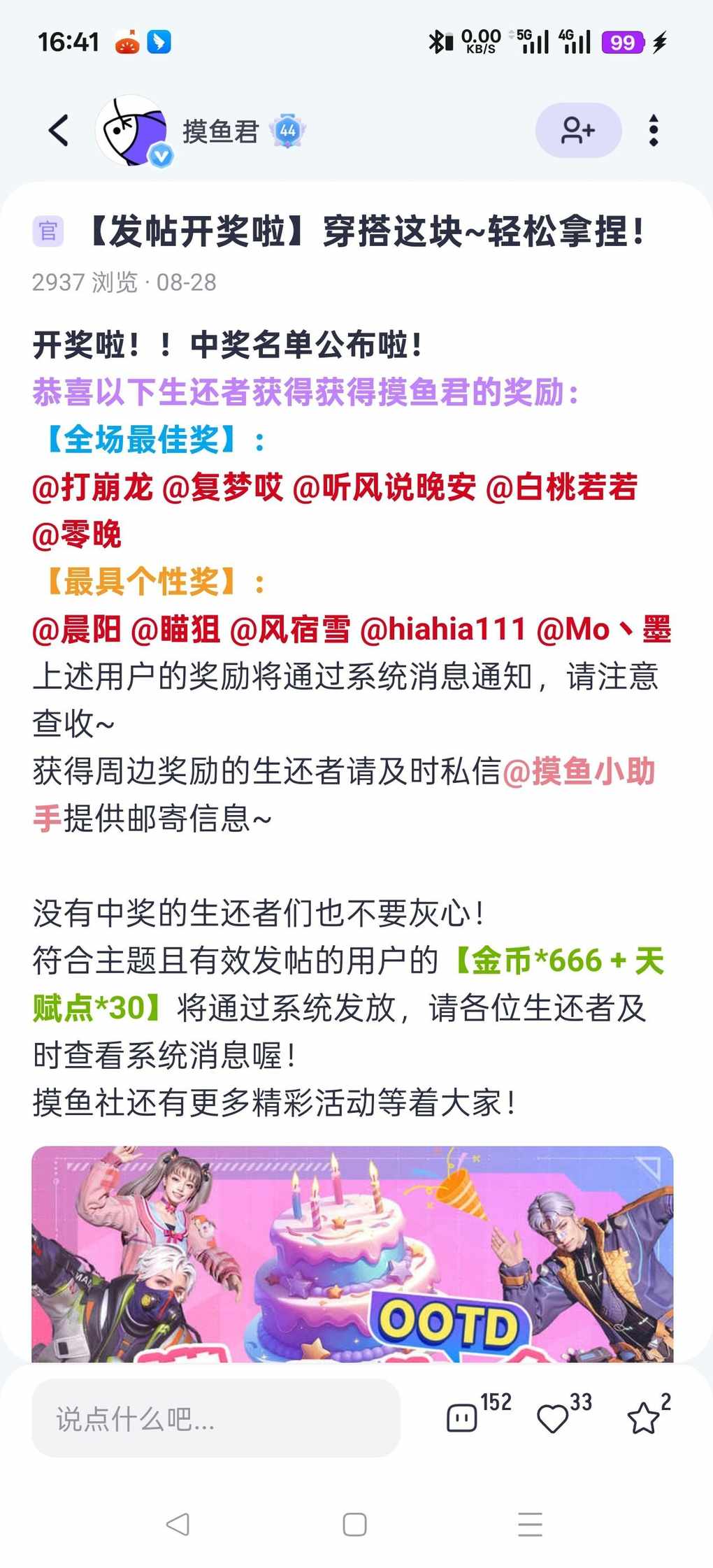Open 摸鱼君's profile avatar

coord(132,131)
